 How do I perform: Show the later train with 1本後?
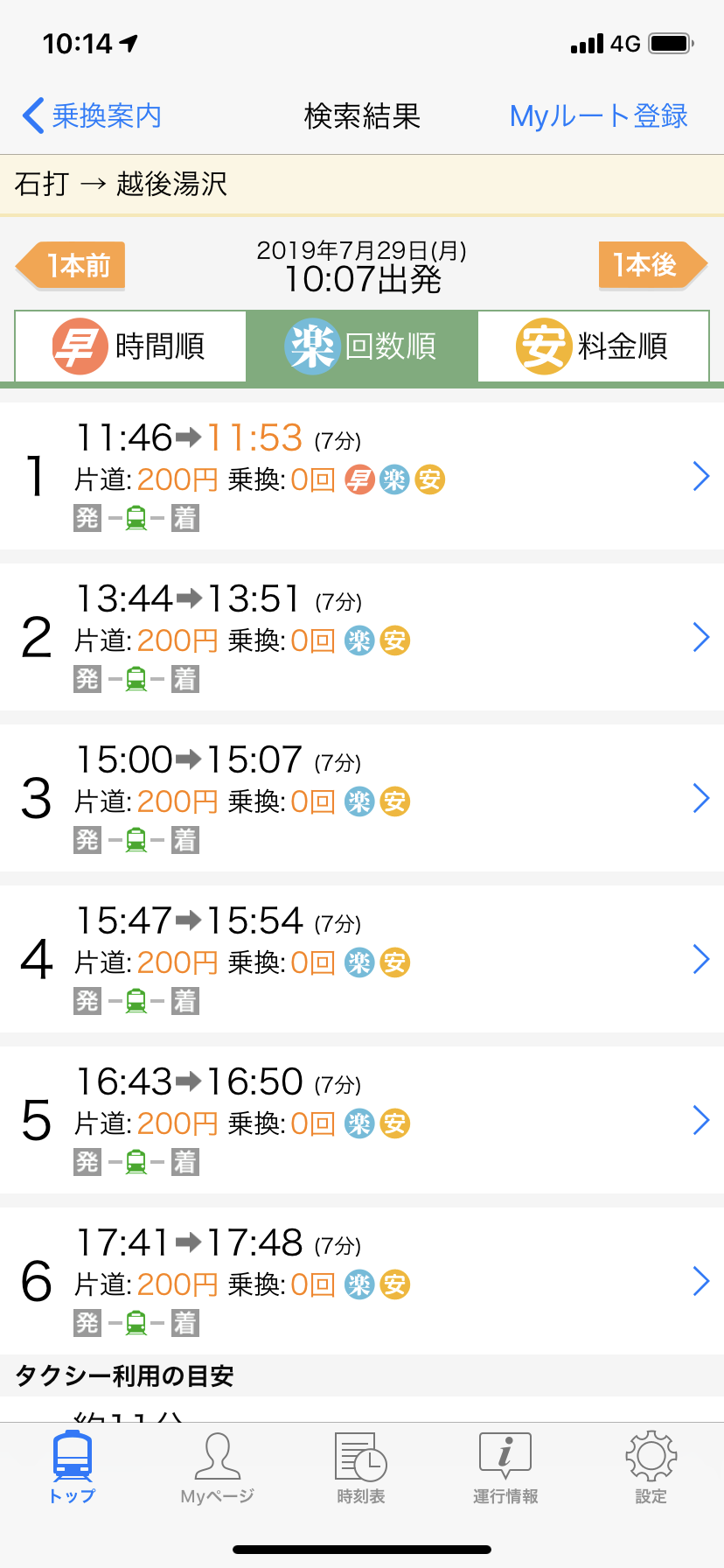(653, 265)
